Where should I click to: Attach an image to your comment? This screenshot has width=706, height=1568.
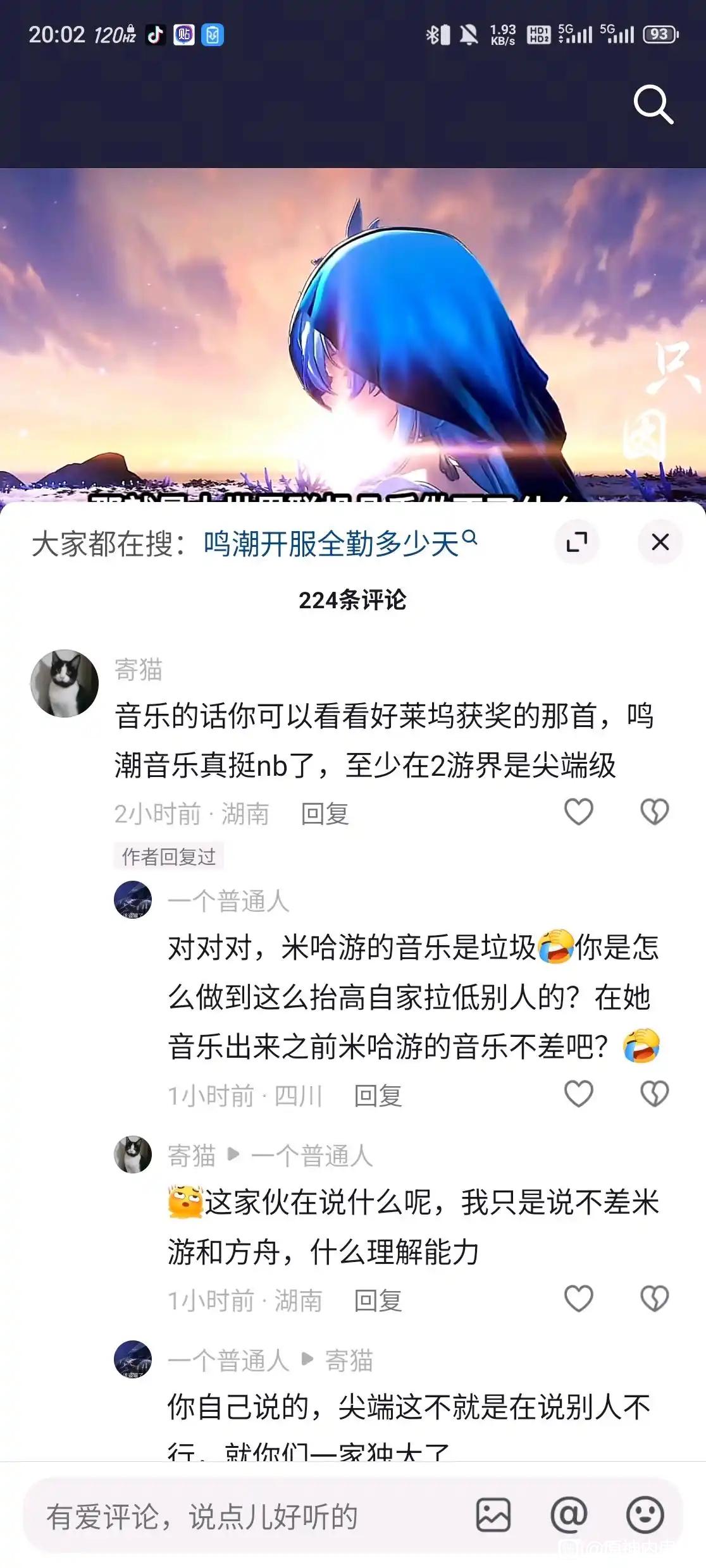[x=493, y=1516]
